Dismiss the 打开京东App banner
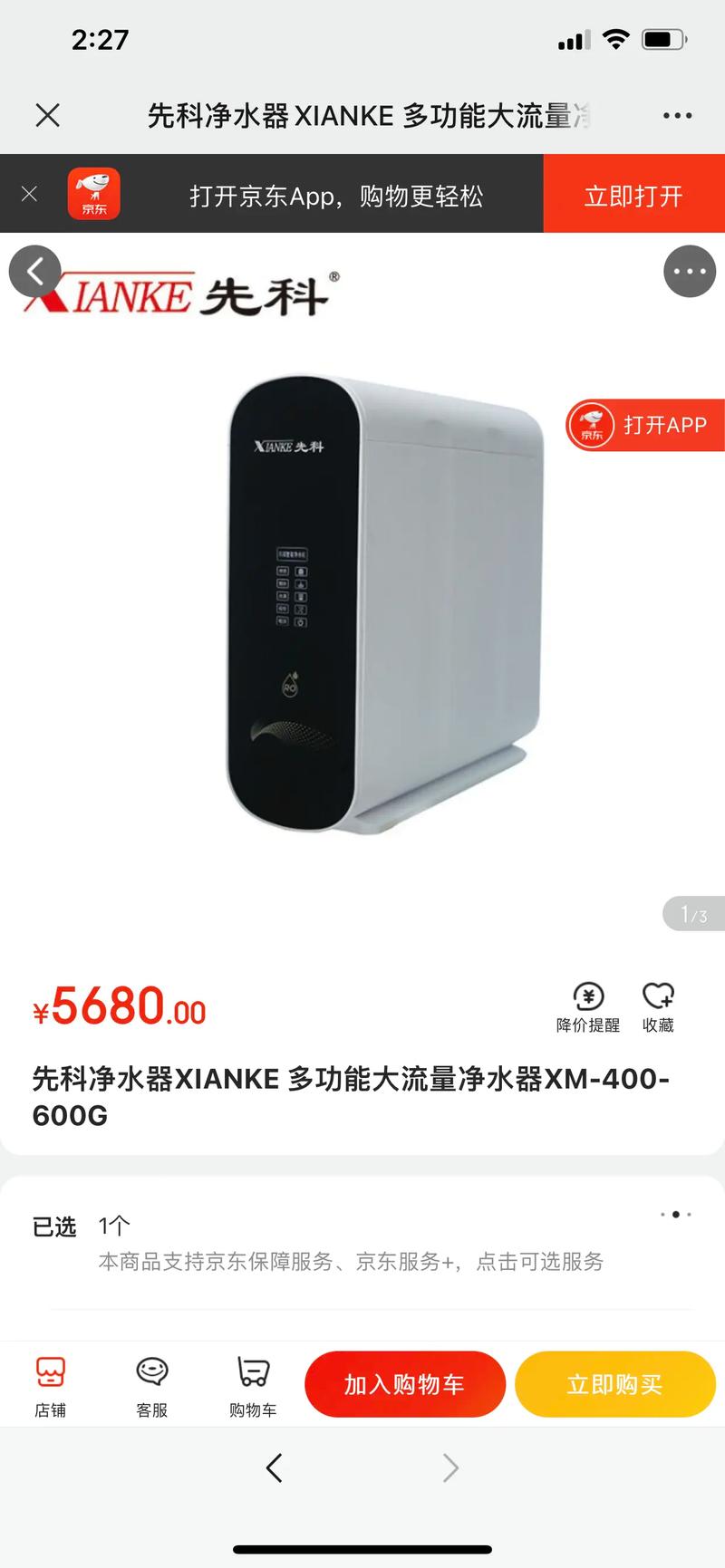 (29, 193)
